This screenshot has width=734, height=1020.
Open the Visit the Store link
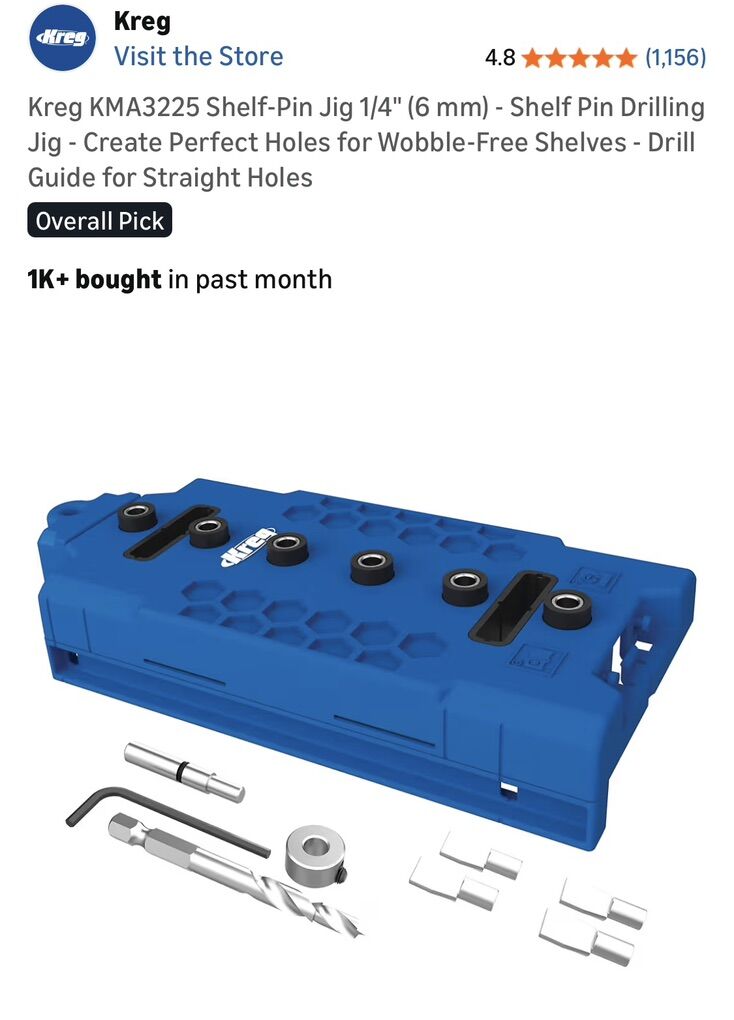coord(198,56)
